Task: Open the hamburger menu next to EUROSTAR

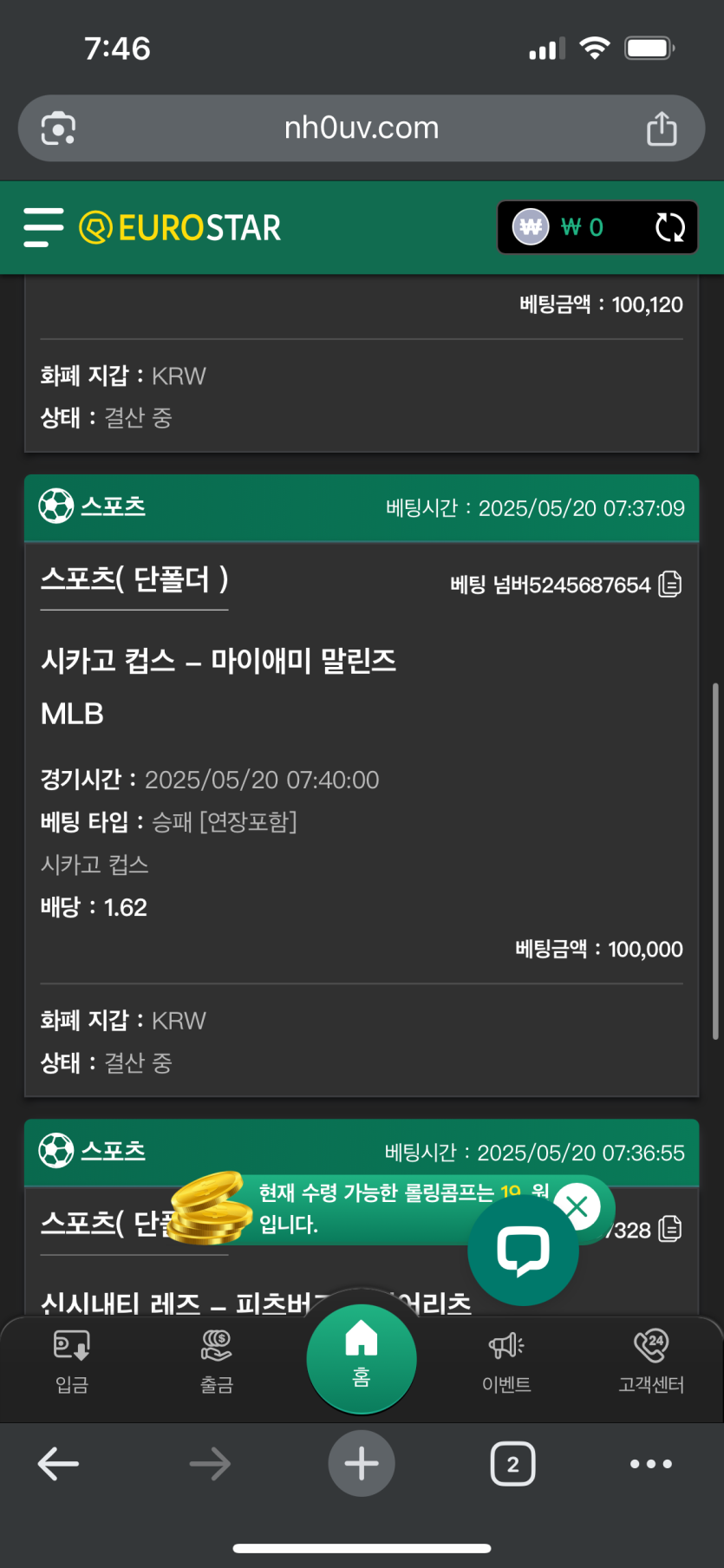Action: click(x=43, y=227)
